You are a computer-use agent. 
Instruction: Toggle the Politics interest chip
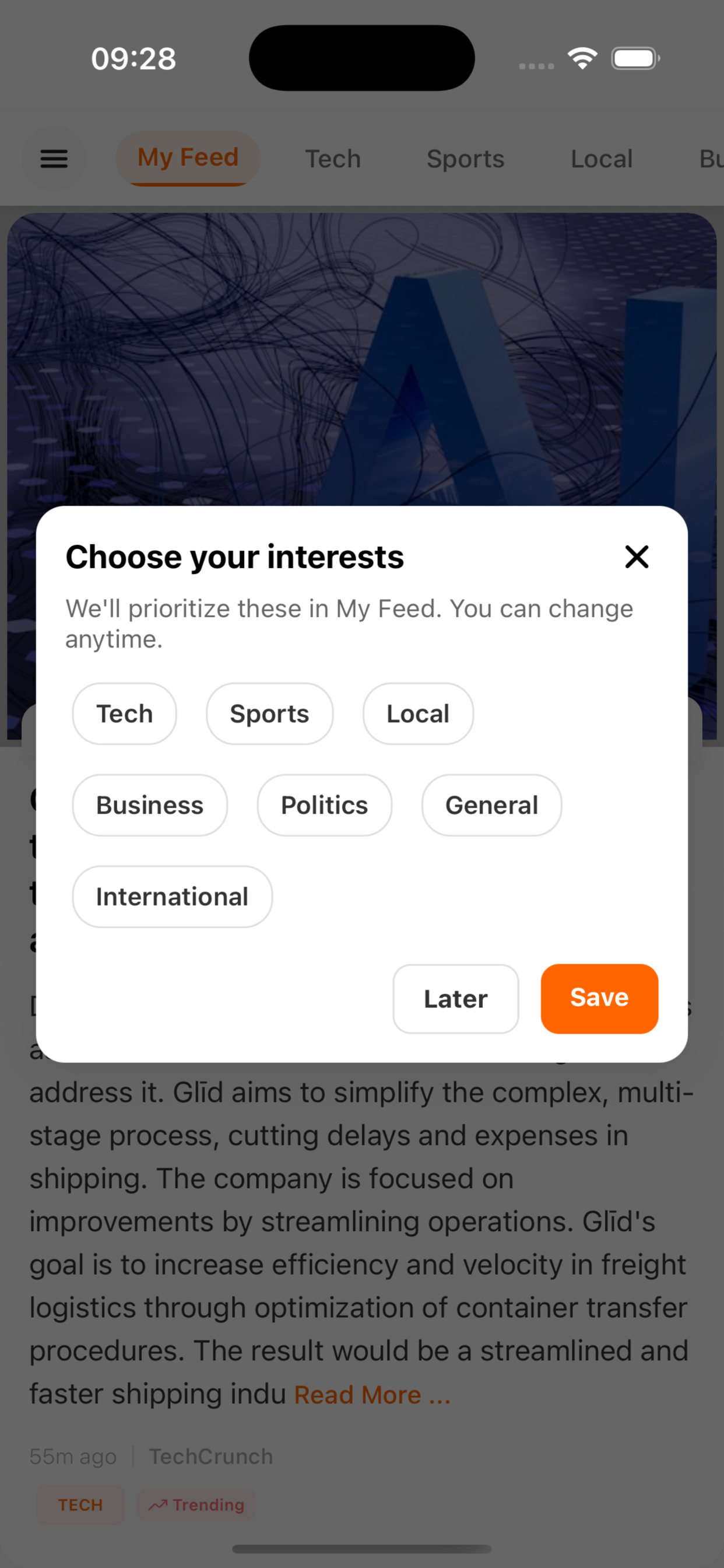tap(324, 804)
